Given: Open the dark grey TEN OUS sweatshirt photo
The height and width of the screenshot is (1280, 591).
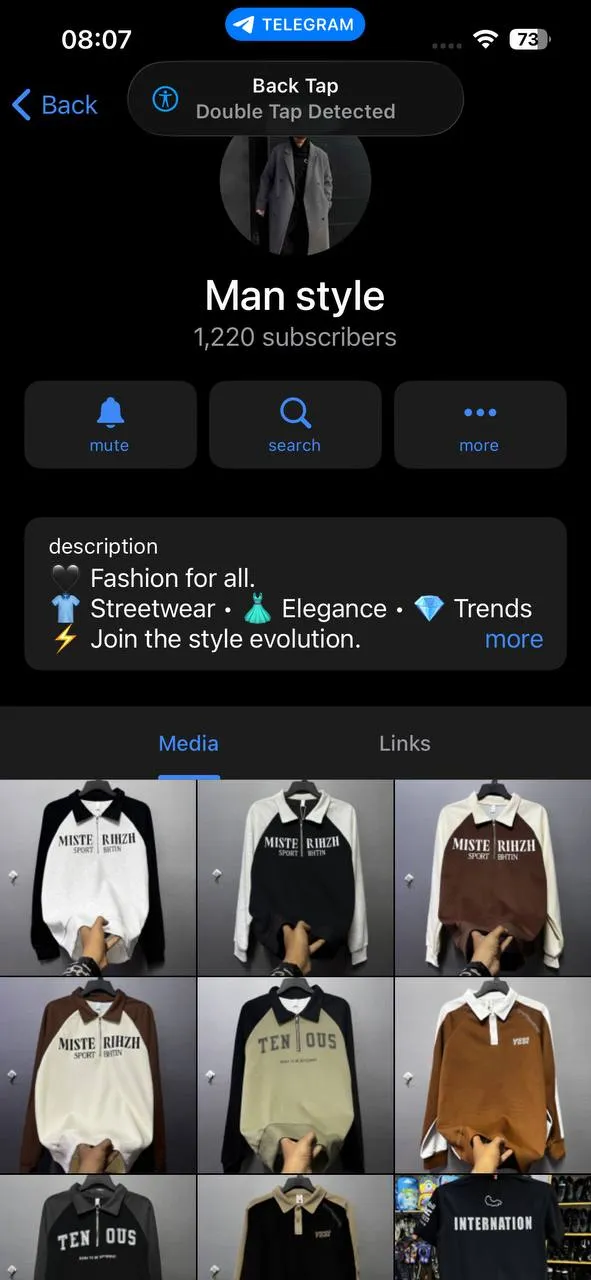Looking at the screenshot, I should click(98, 1228).
